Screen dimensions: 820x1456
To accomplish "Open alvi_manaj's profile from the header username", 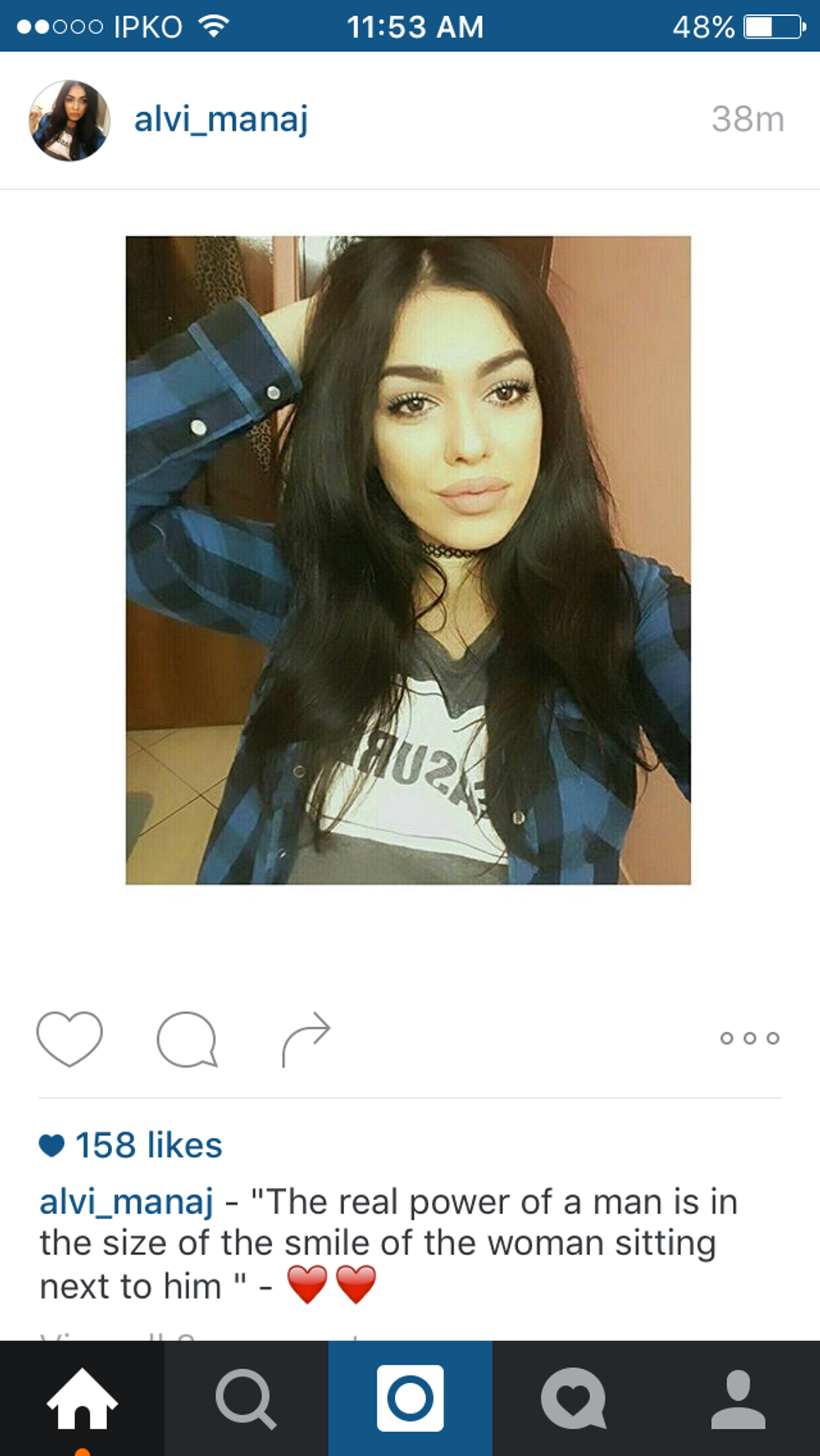I will [x=221, y=120].
